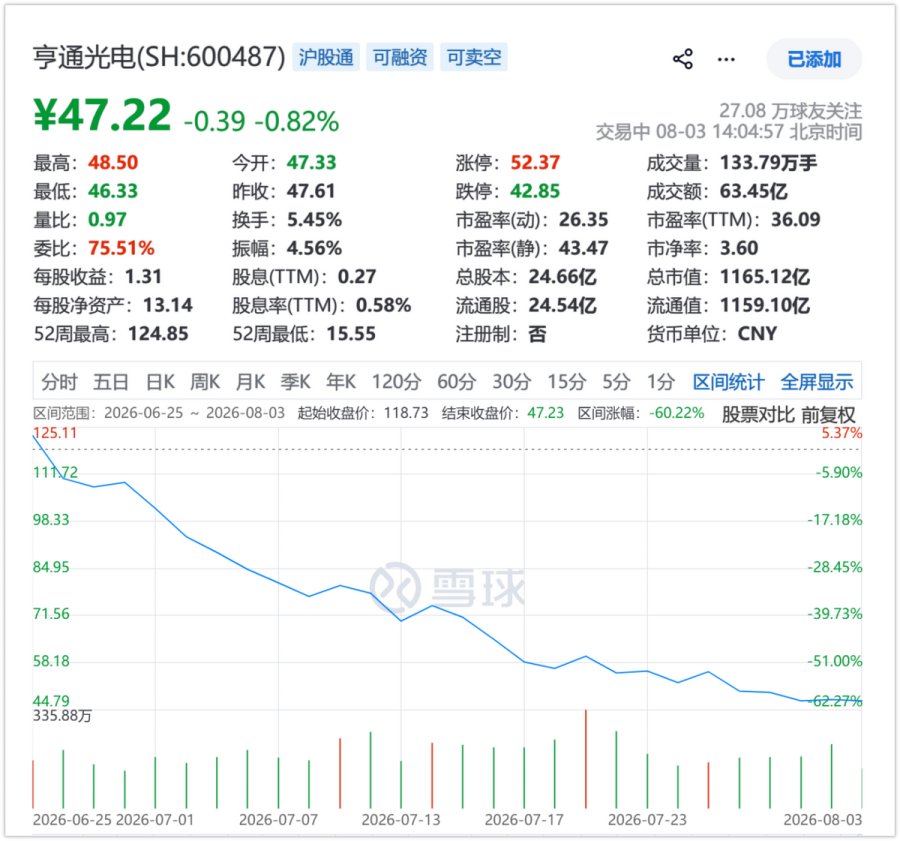This screenshot has width=900, height=841.
Task: Share this stock via the share icon
Action: (682, 59)
